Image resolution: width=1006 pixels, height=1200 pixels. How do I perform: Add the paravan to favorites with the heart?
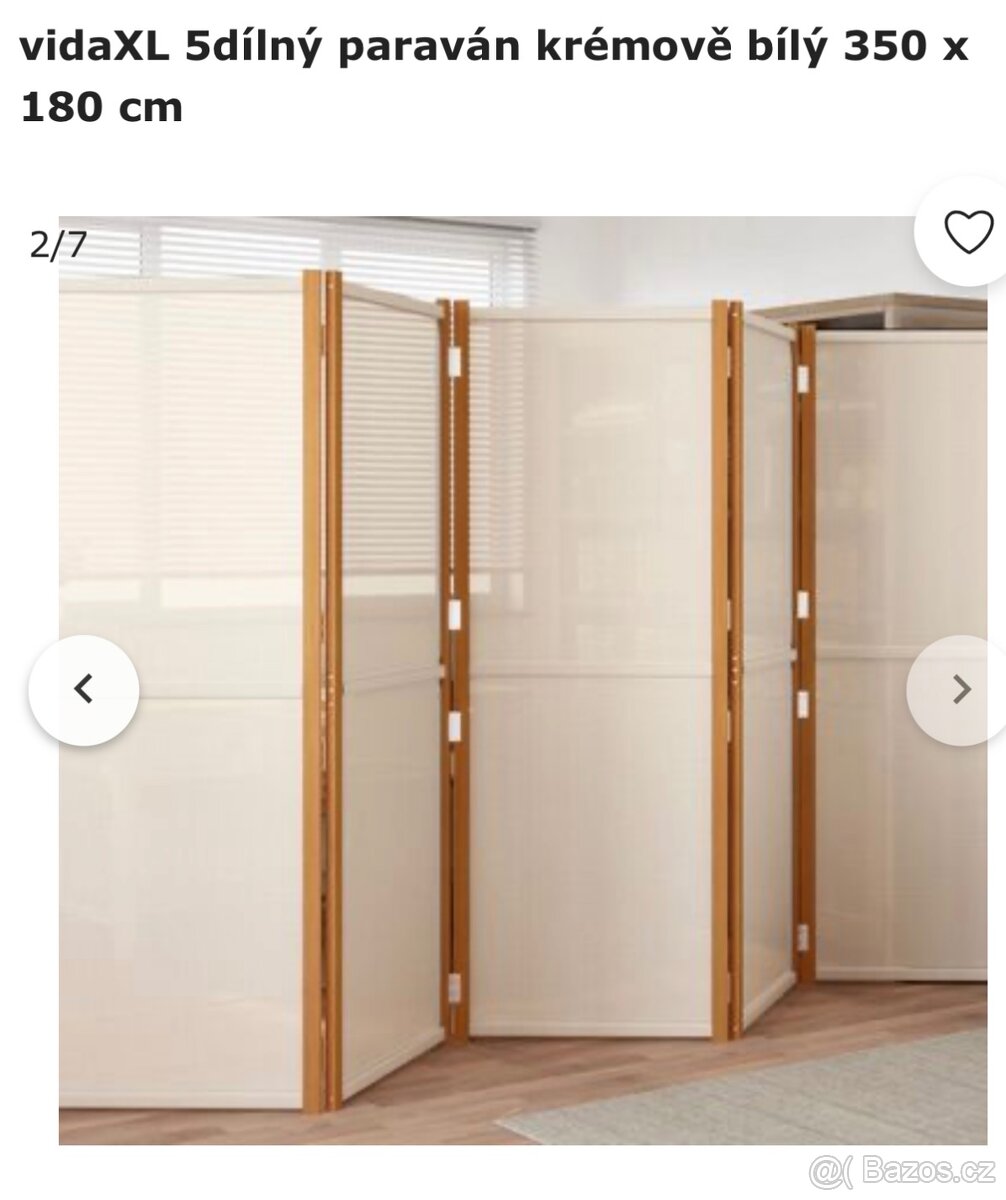pos(968,232)
